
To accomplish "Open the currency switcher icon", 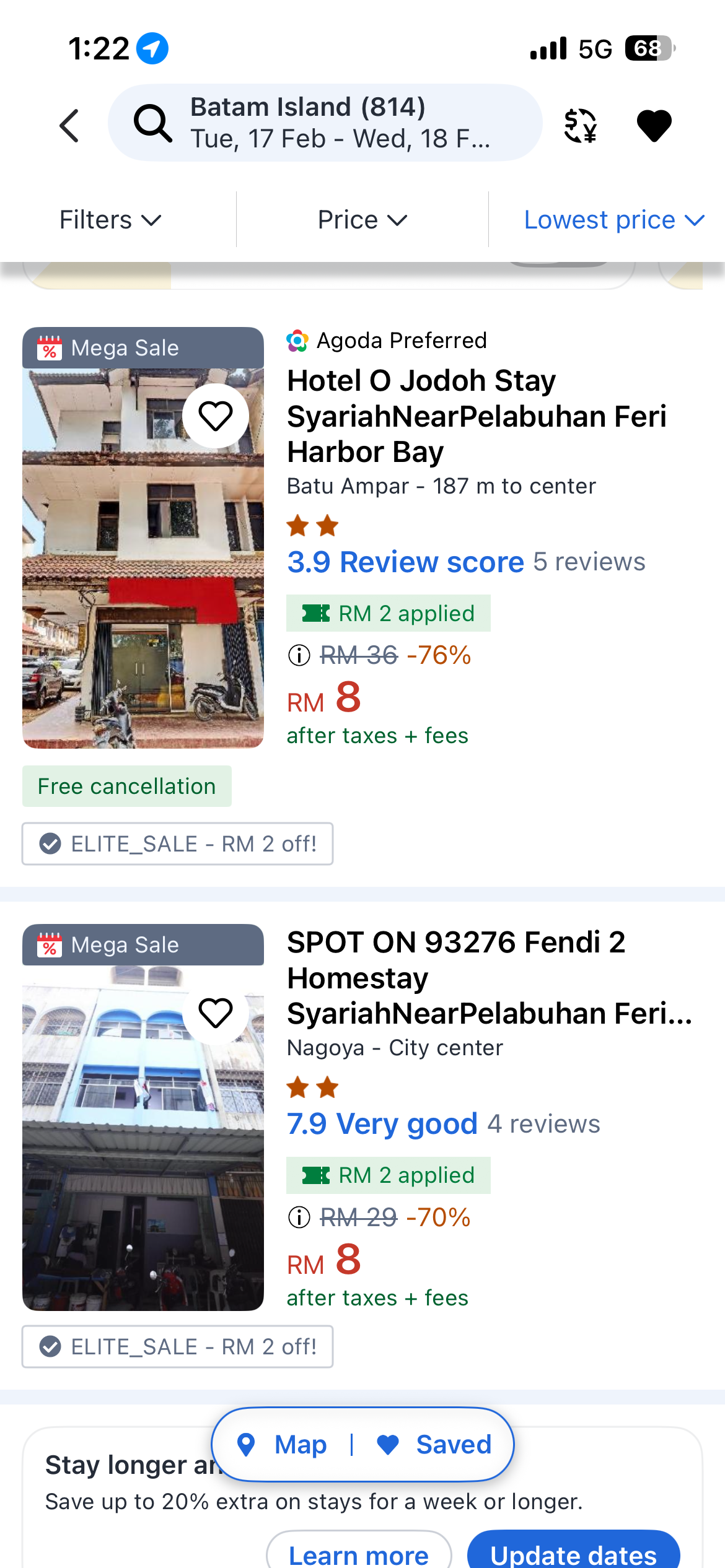I will point(581,126).
